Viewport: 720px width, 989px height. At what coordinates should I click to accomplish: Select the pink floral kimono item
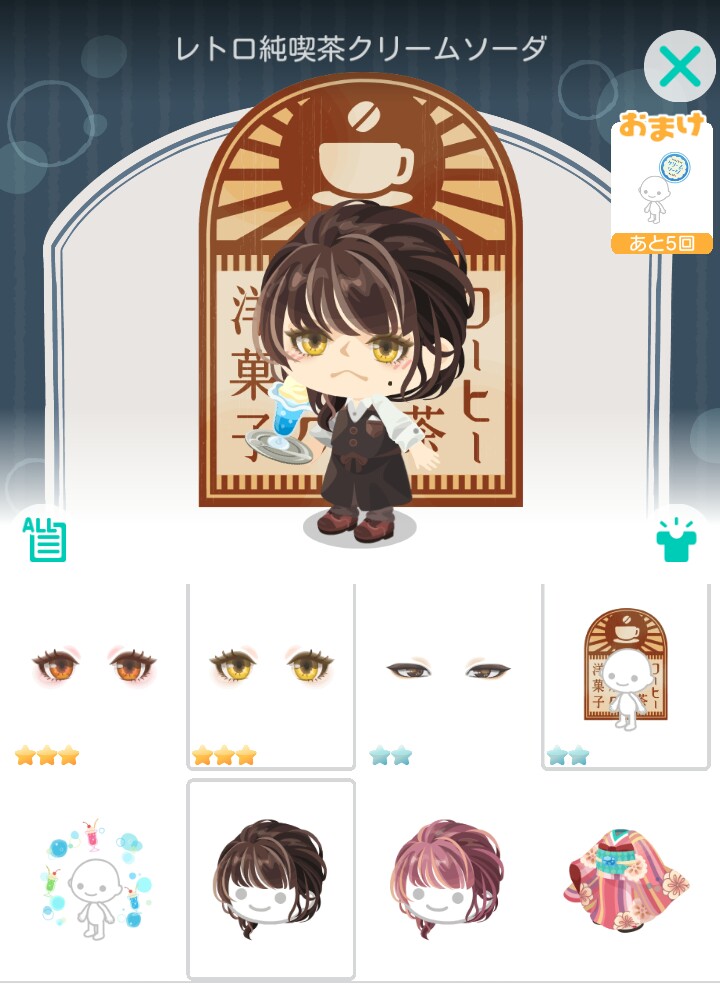[x=626, y=880]
